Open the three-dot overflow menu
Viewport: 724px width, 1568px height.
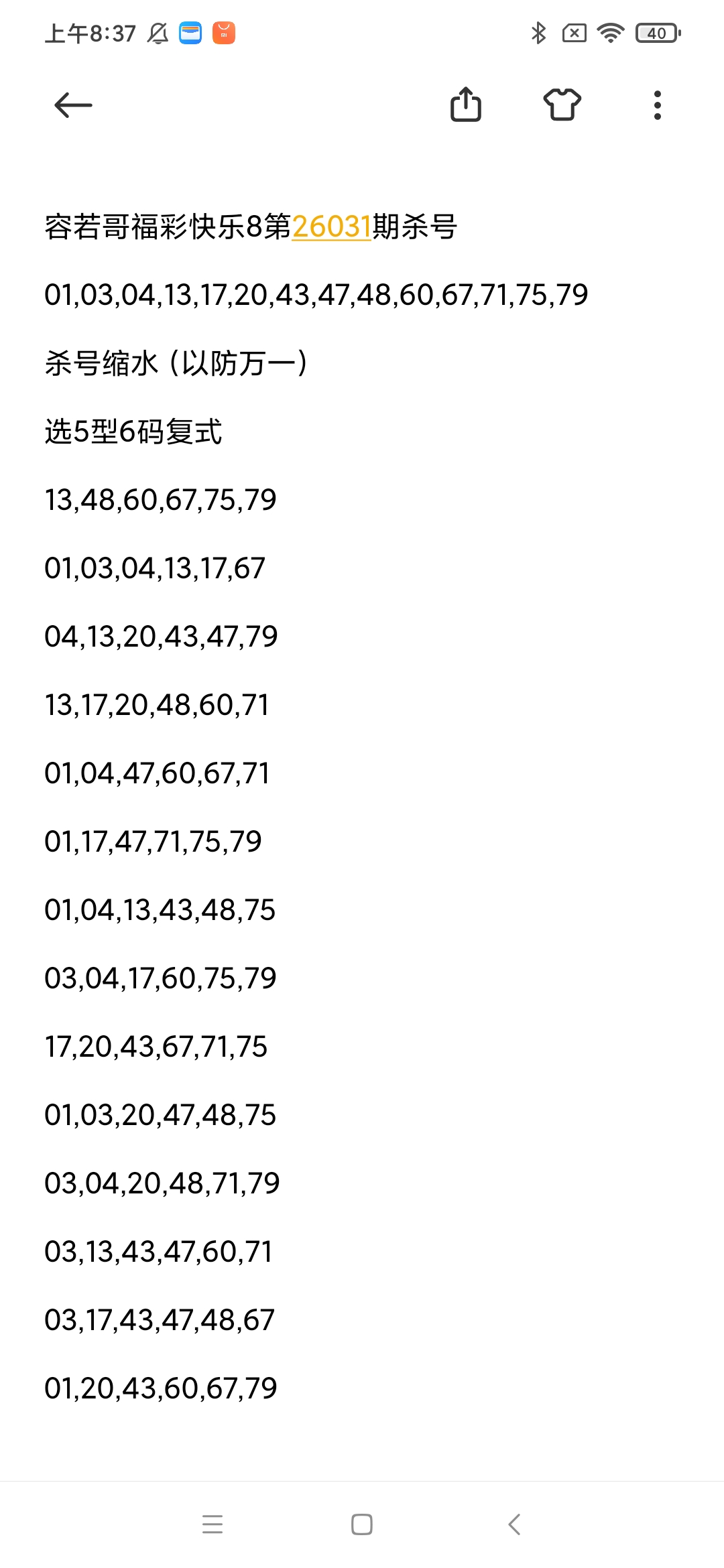[x=658, y=105]
